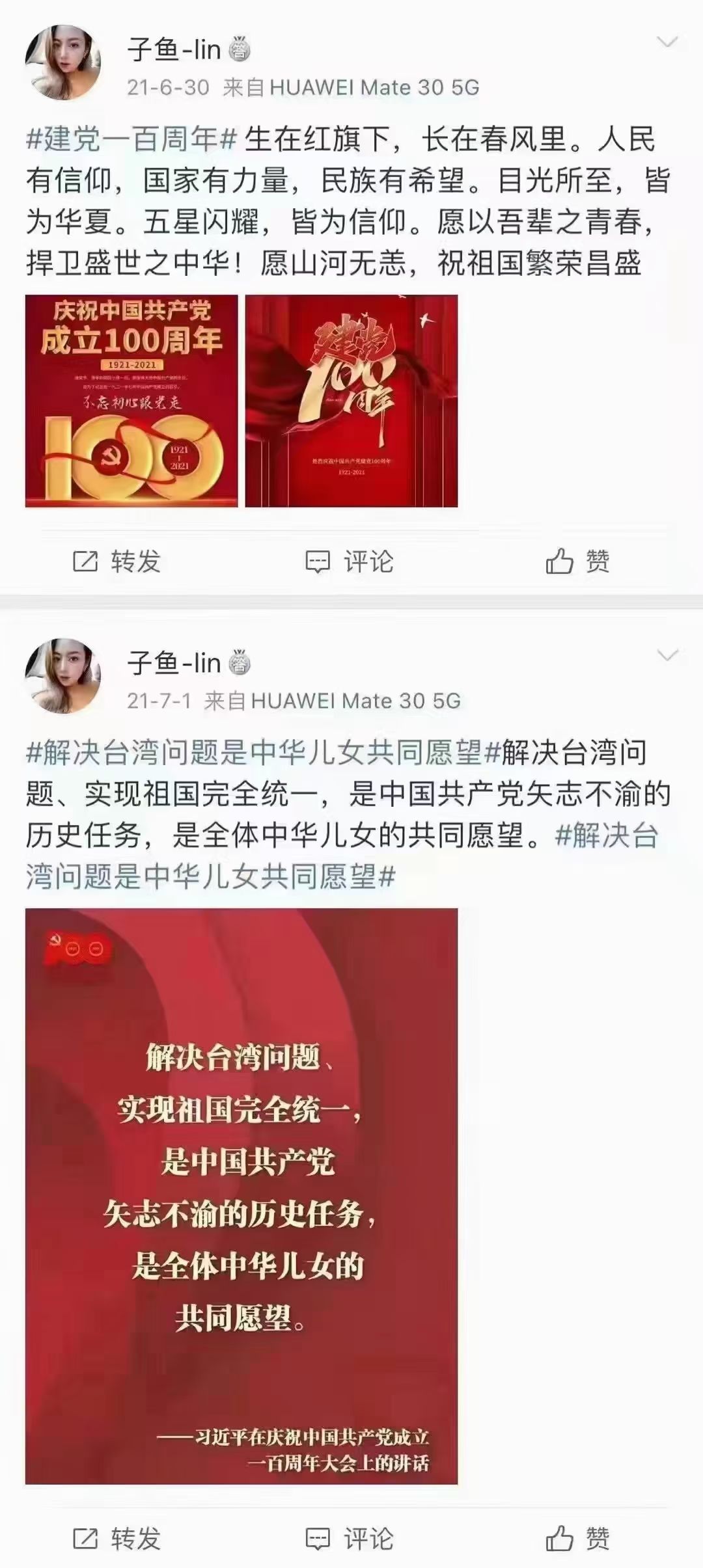Repost (转发) the 21-6-30 post
This screenshot has width=703, height=1568.
pyautogui.click(x=117, y=561)
